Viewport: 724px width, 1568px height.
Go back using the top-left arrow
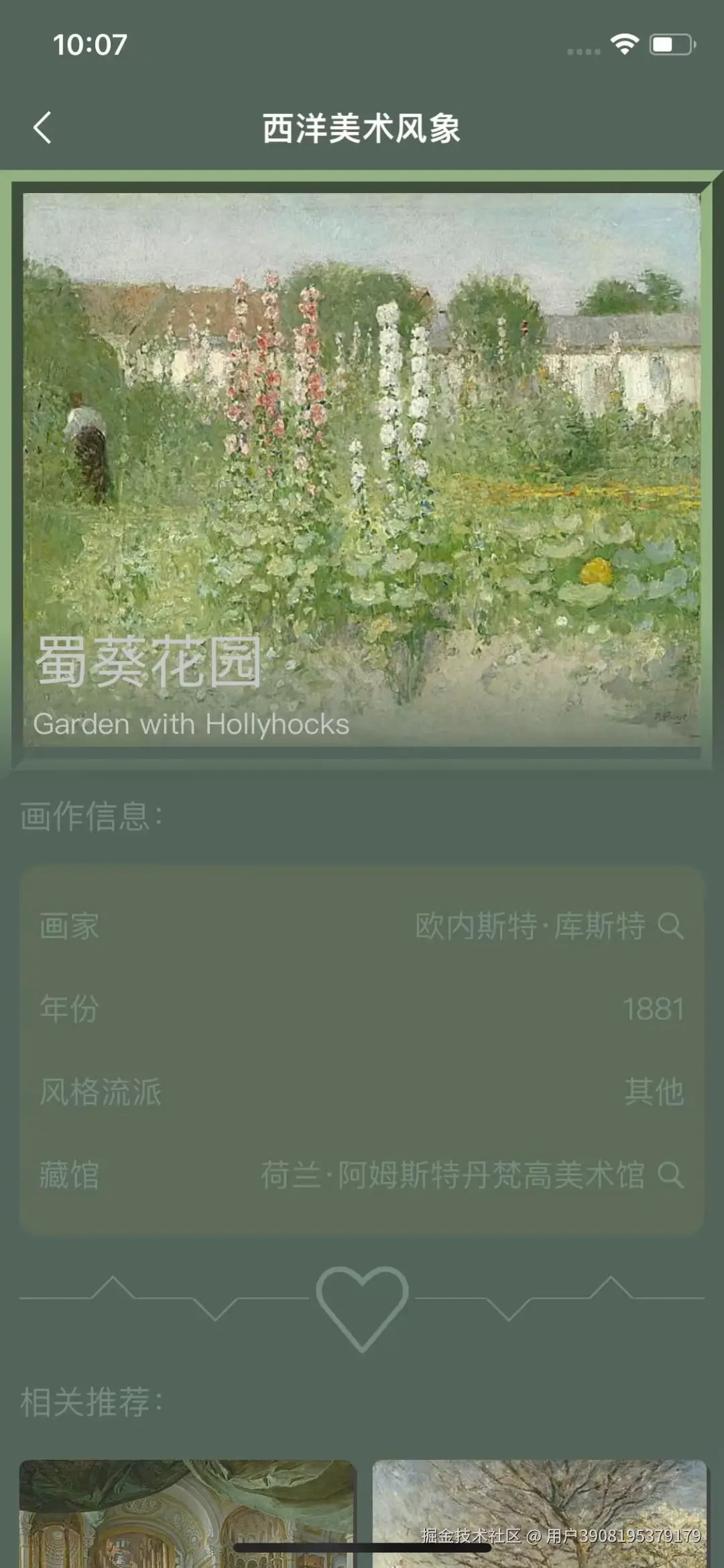pyautogui.click(x=42, y=127)
